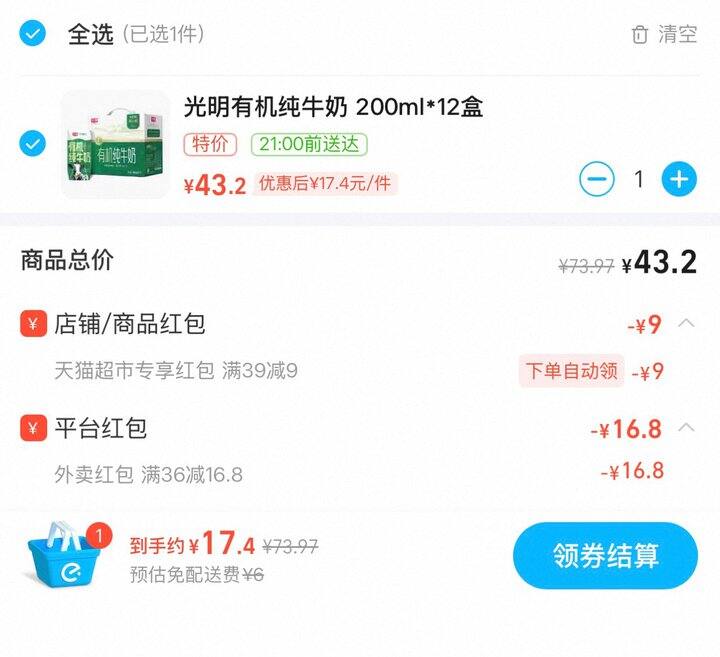The height and width of the screenshot is (657, 720).
Task: Collapse the 平台红包 section
Action: tap(686, 428)
